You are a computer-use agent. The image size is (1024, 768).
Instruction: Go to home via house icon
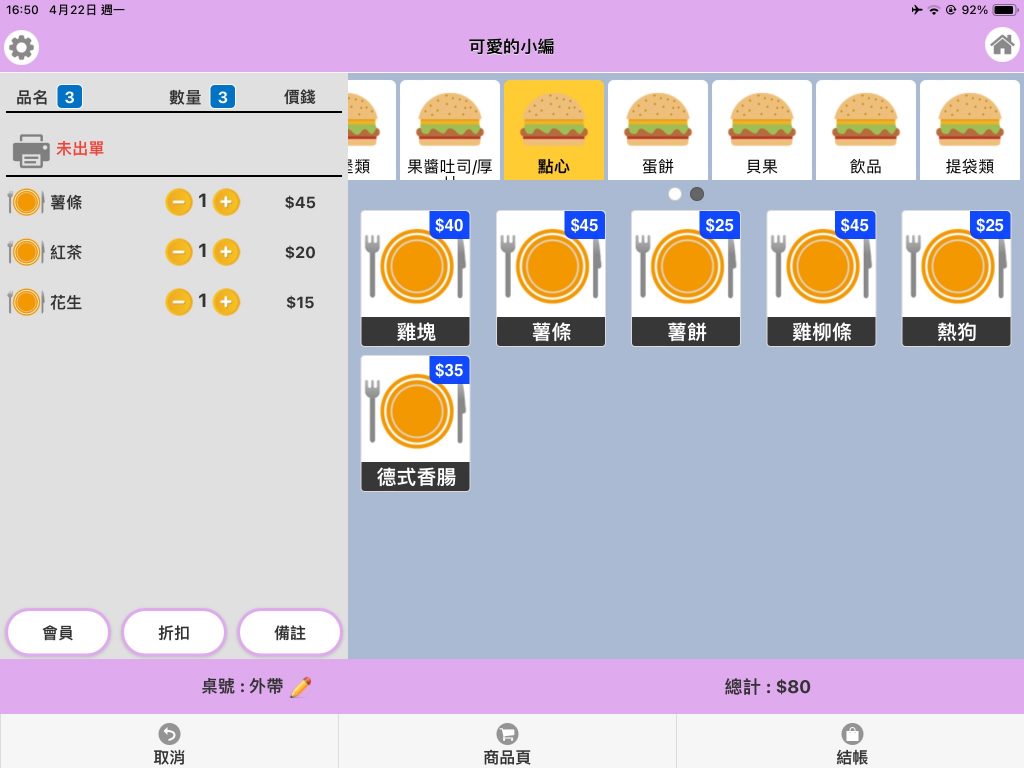[1002, 45]
